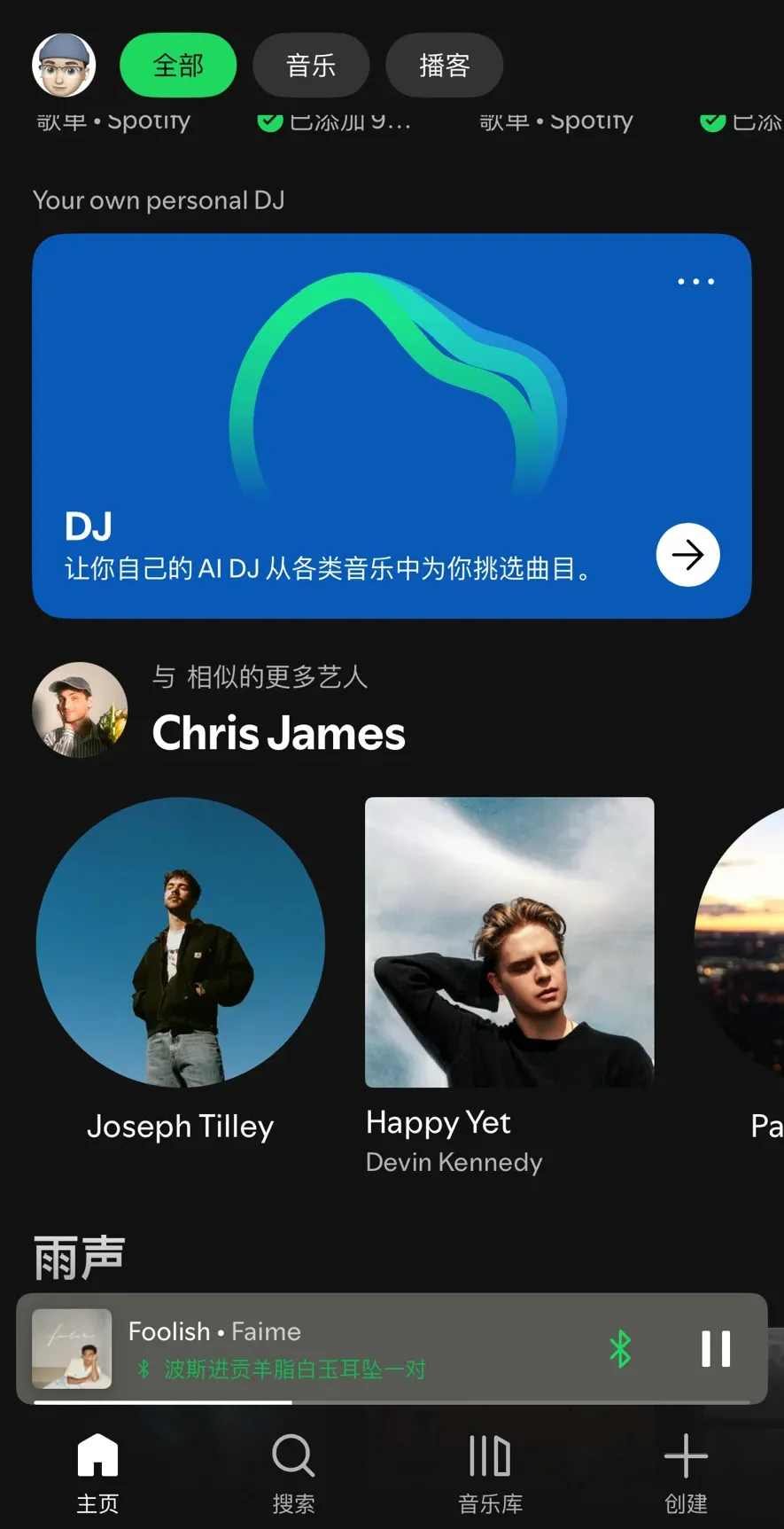Enable the 播客 filter

pos(444,65)
